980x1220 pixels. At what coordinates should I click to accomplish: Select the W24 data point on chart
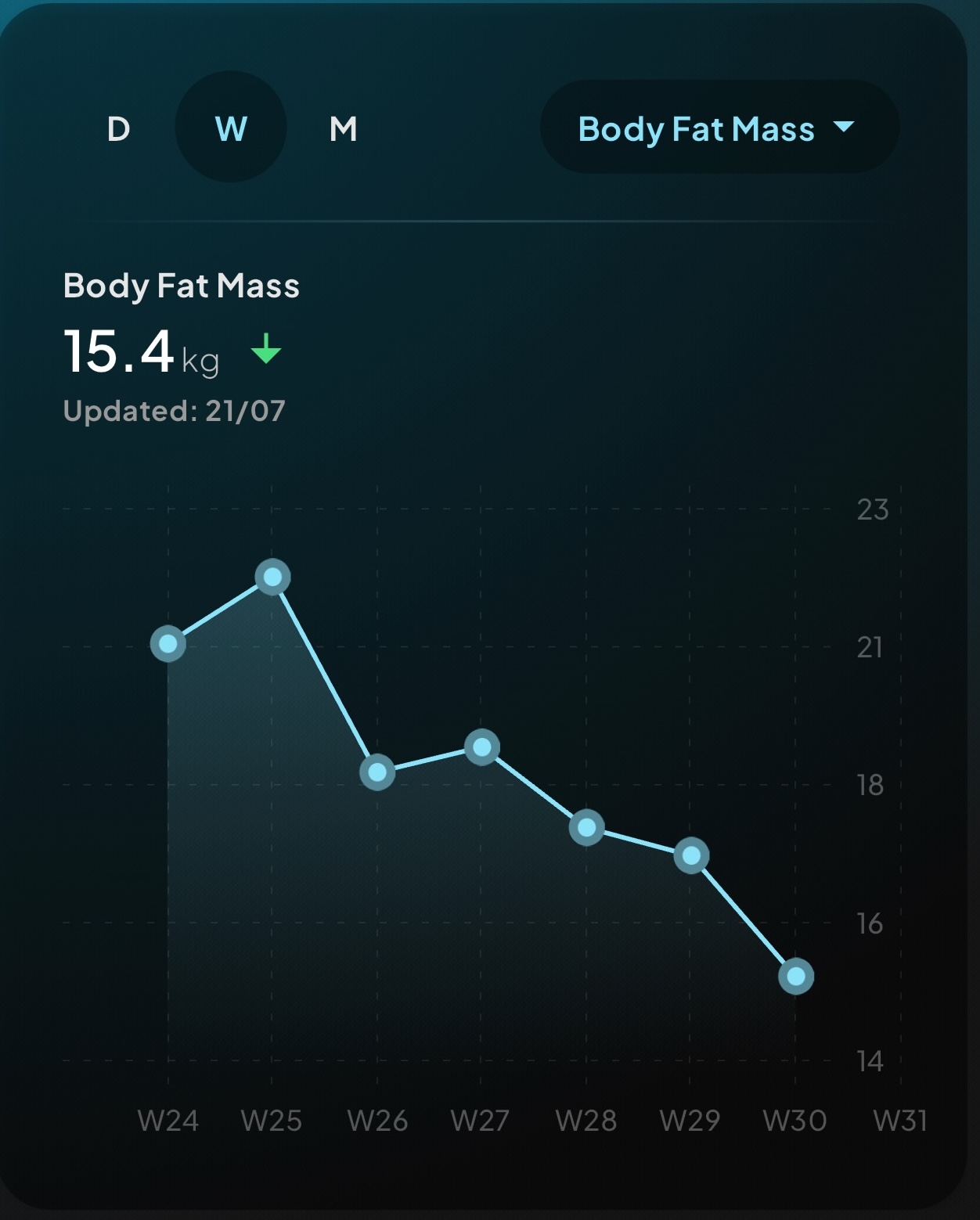[x=168, y=644]
